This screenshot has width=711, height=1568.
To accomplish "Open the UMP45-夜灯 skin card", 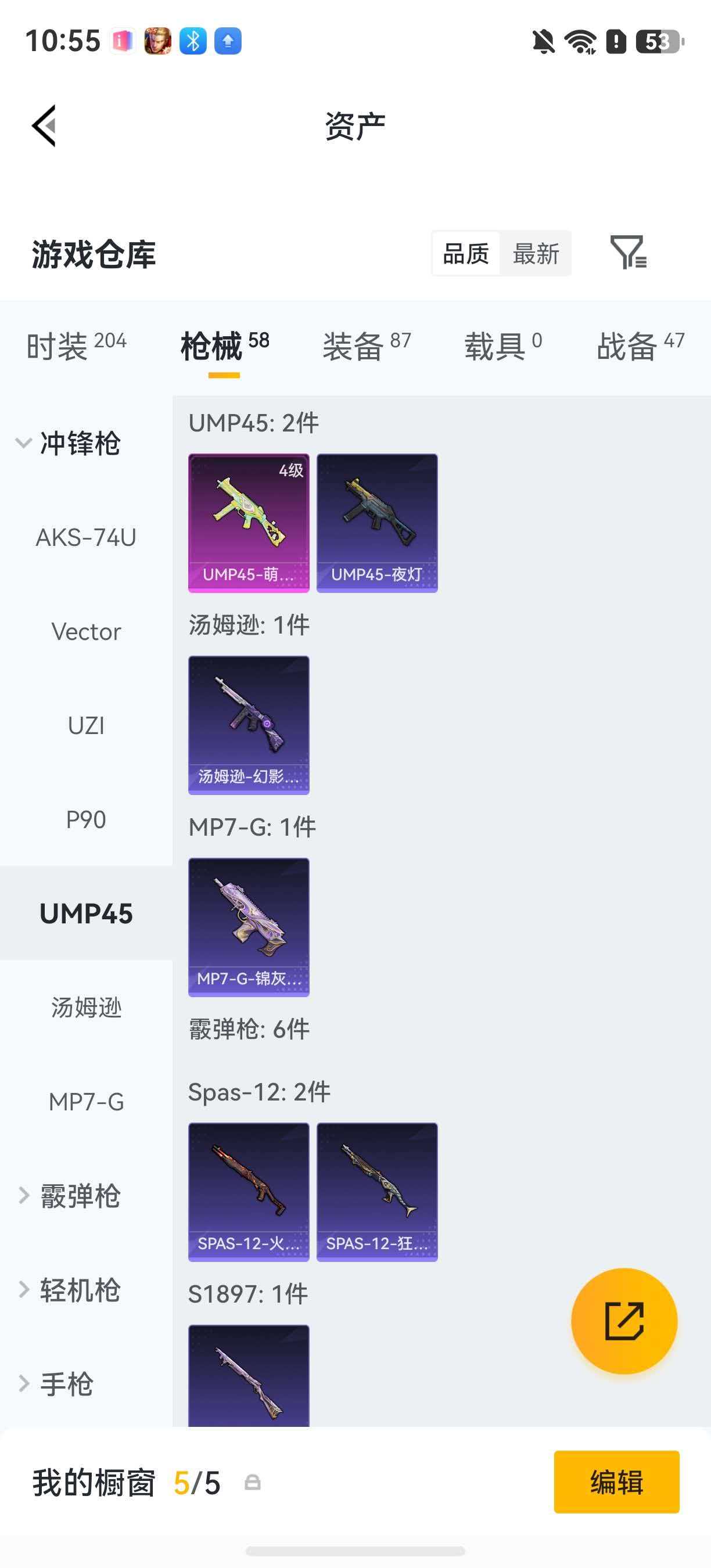I will [377, 523].
